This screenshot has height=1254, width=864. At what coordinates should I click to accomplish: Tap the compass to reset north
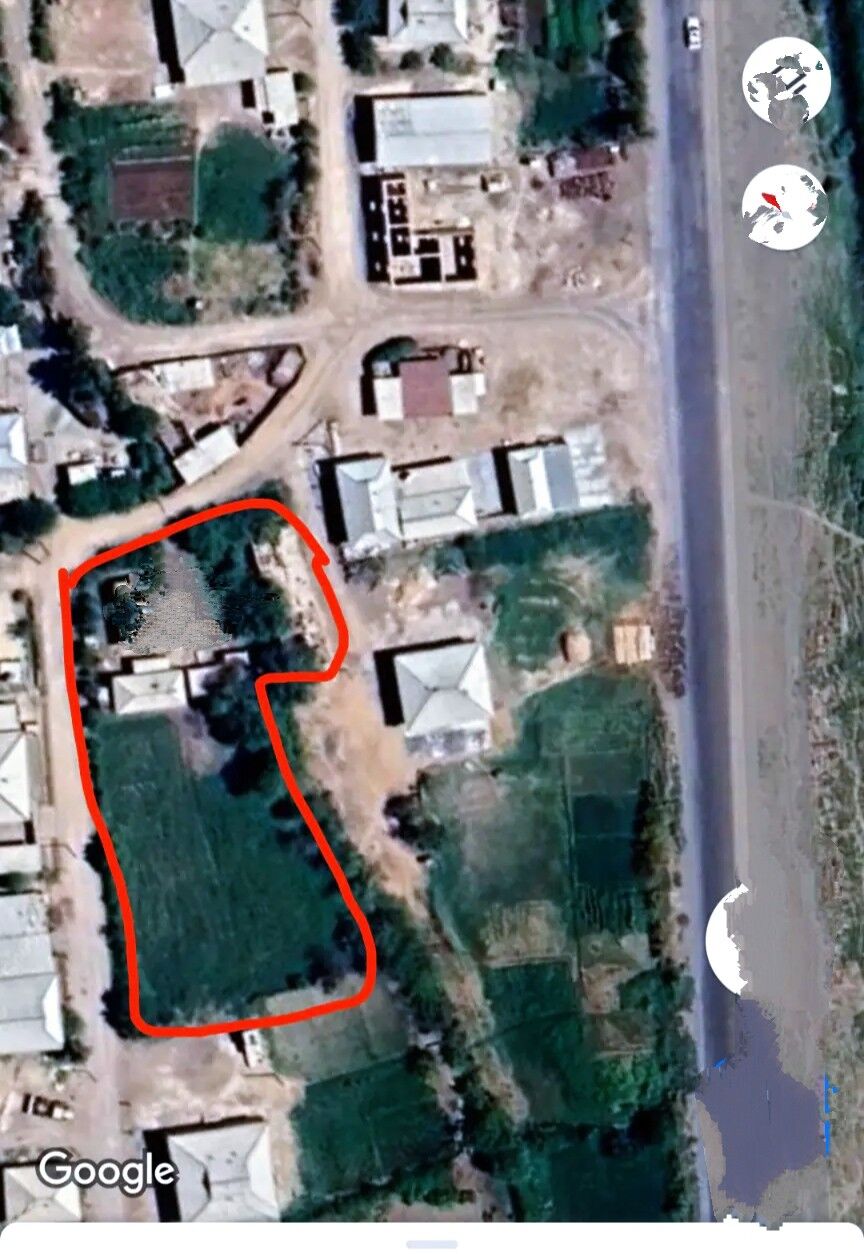click(784, 207)
